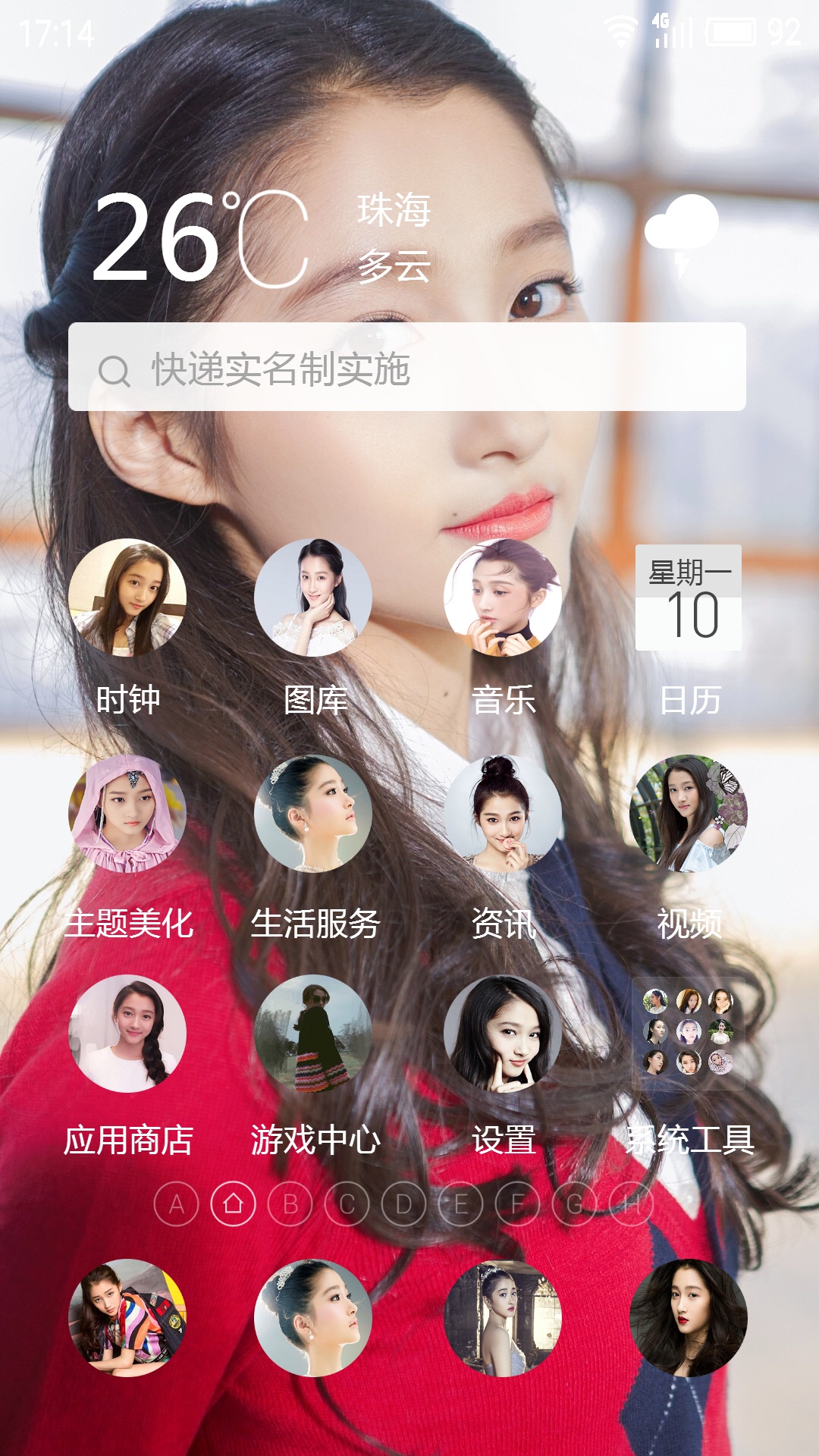
Task: Select the page D indicator
Action: click(404, 1203)
